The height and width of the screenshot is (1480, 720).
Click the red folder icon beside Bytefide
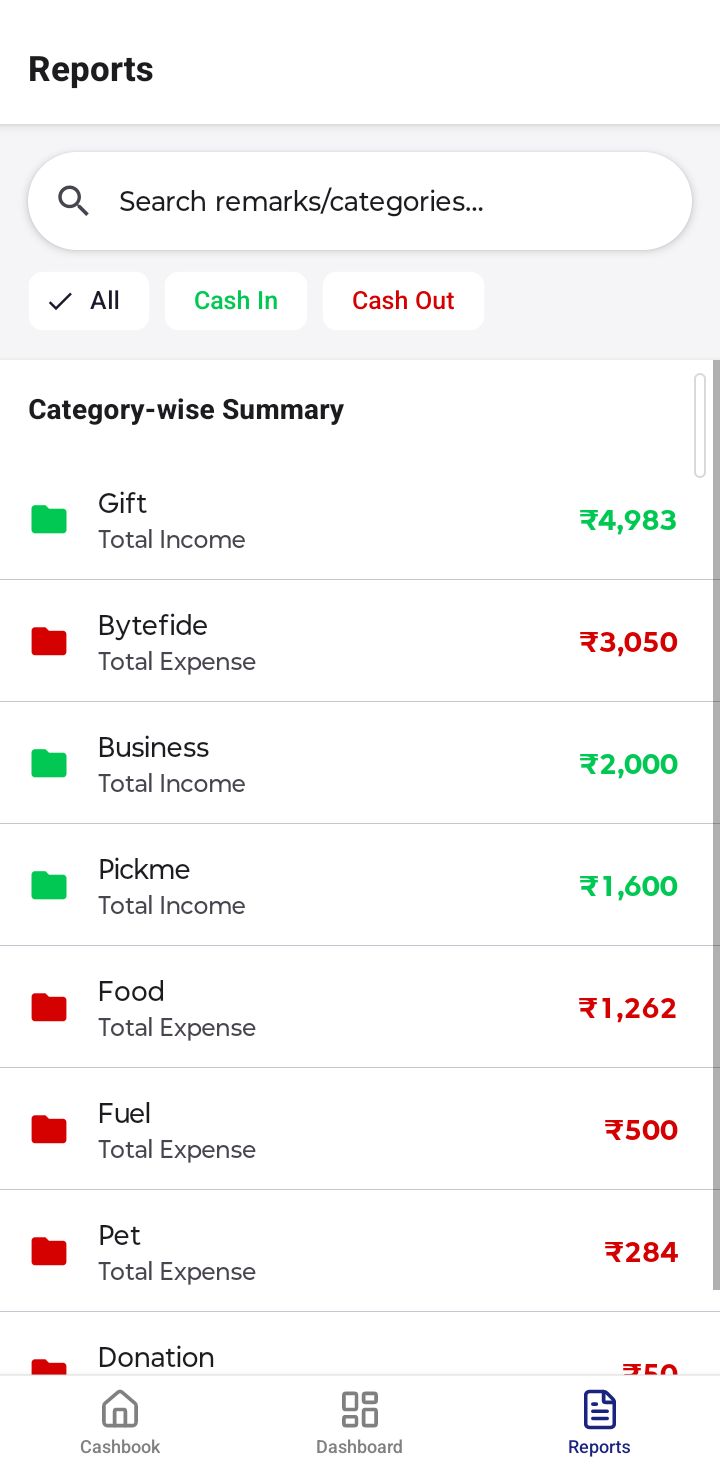click(48, 641)
